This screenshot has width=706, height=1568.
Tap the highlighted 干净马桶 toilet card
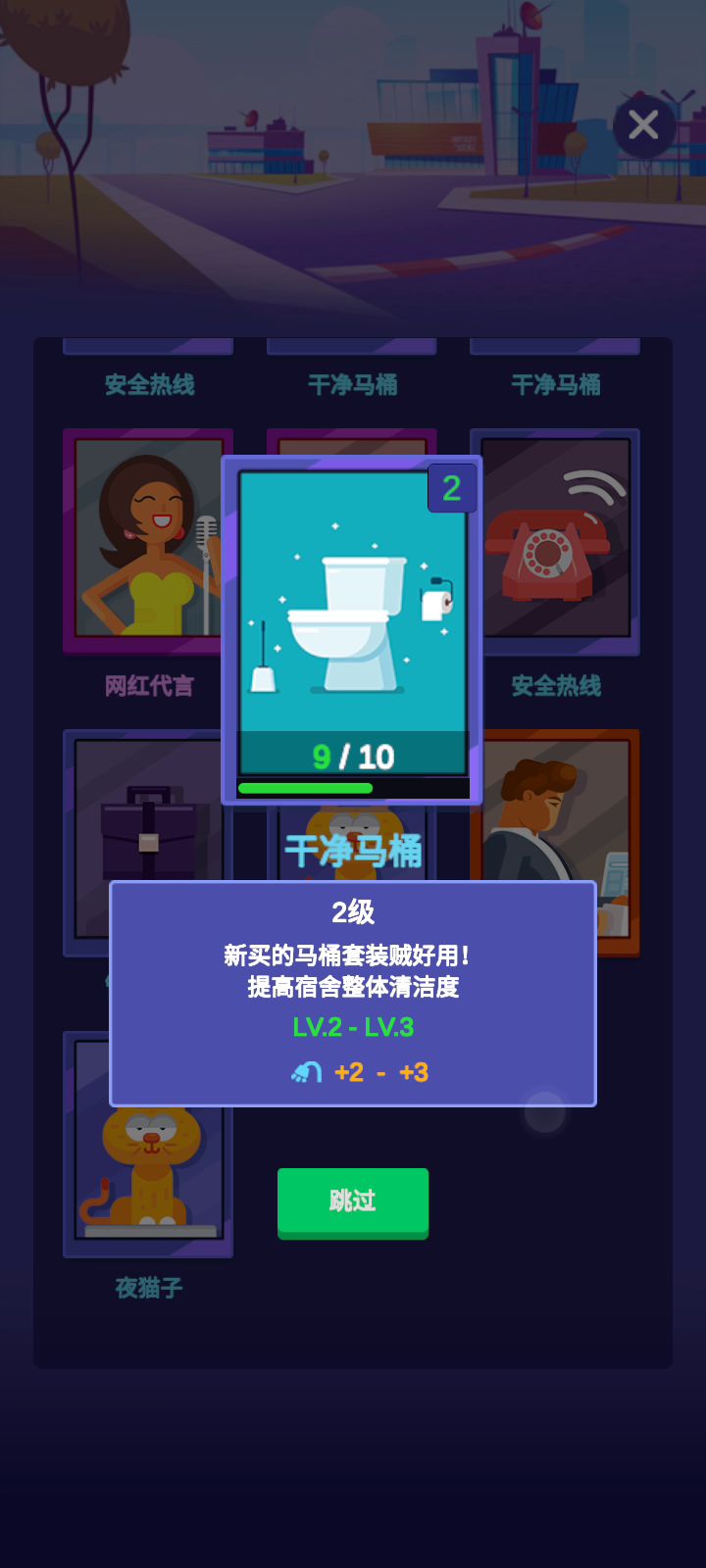pos(353,627)
